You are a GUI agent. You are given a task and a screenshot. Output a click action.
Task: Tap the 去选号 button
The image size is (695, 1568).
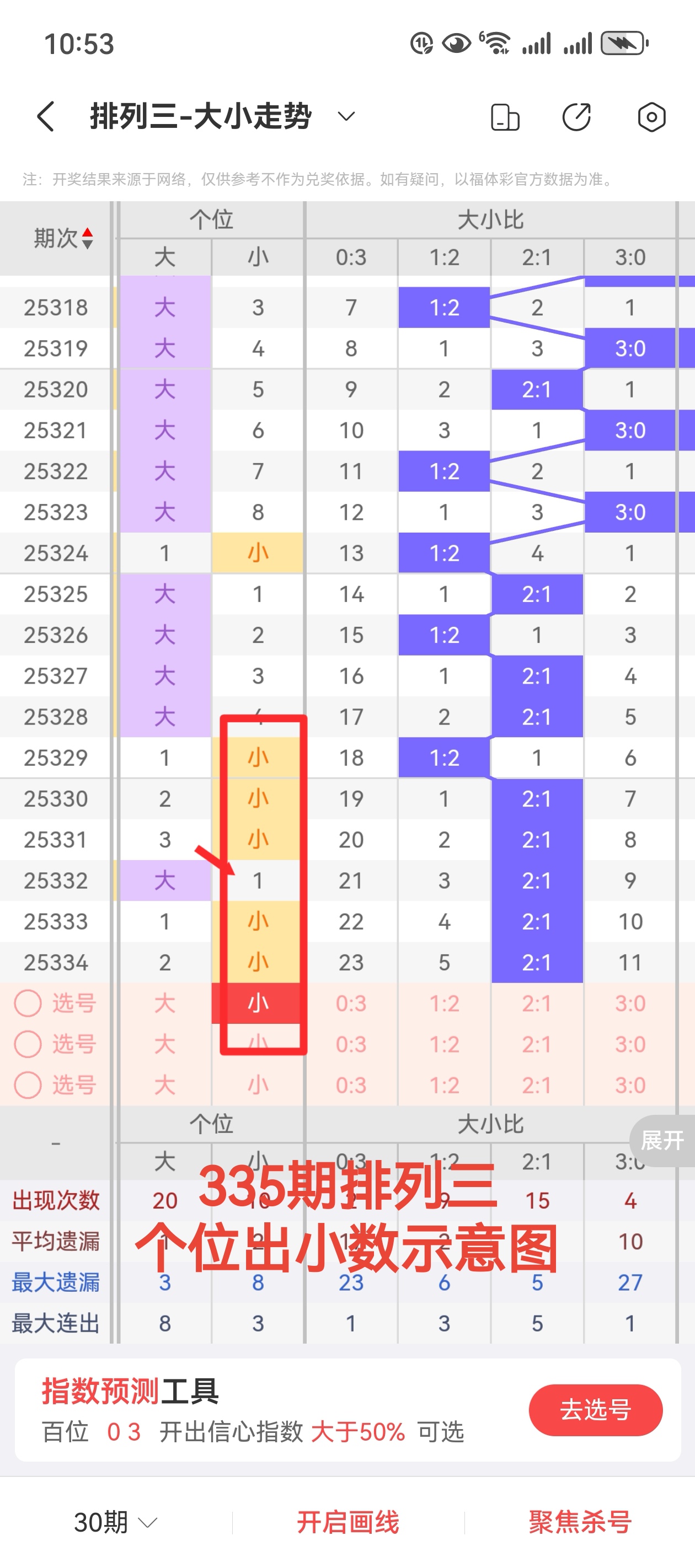tap(595, 1410)
